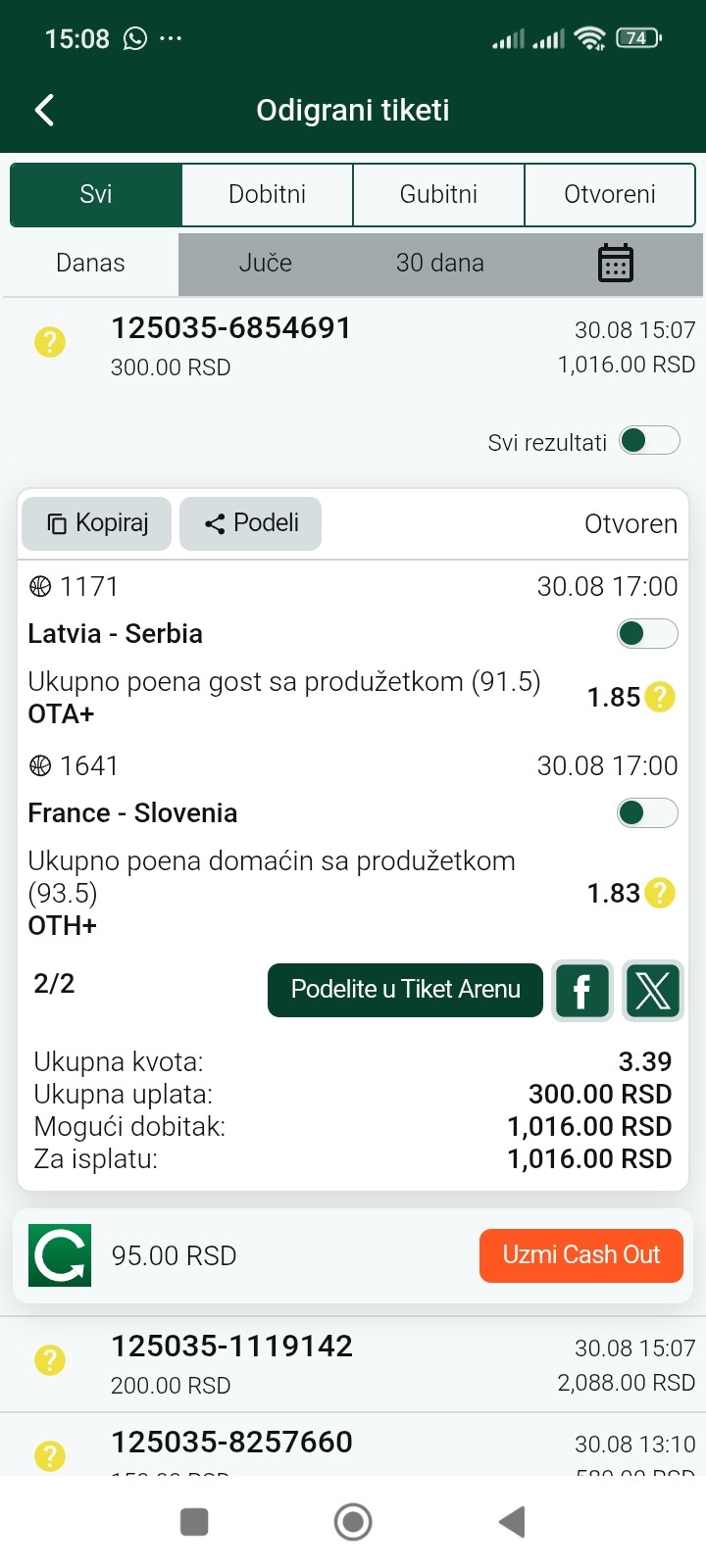This screenshot has height=1568, width=706.
Task: Show only Otvoreni tickets
Action: pyautogui.click(x=610, y=194)
